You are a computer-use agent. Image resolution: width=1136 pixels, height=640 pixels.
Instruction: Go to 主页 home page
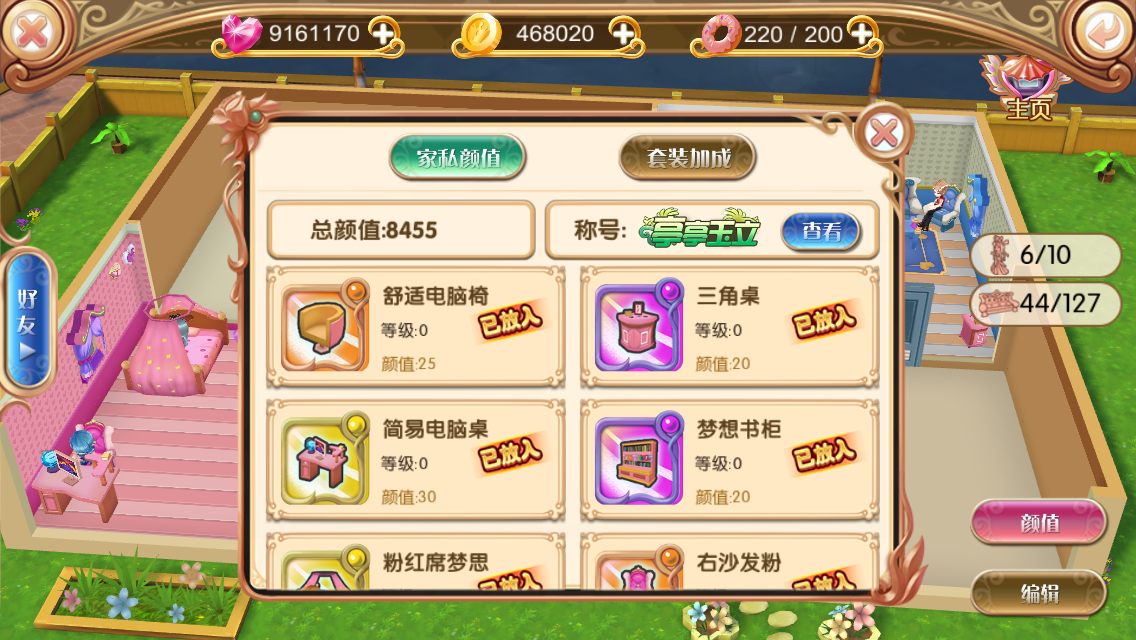tap(1027, 88)
